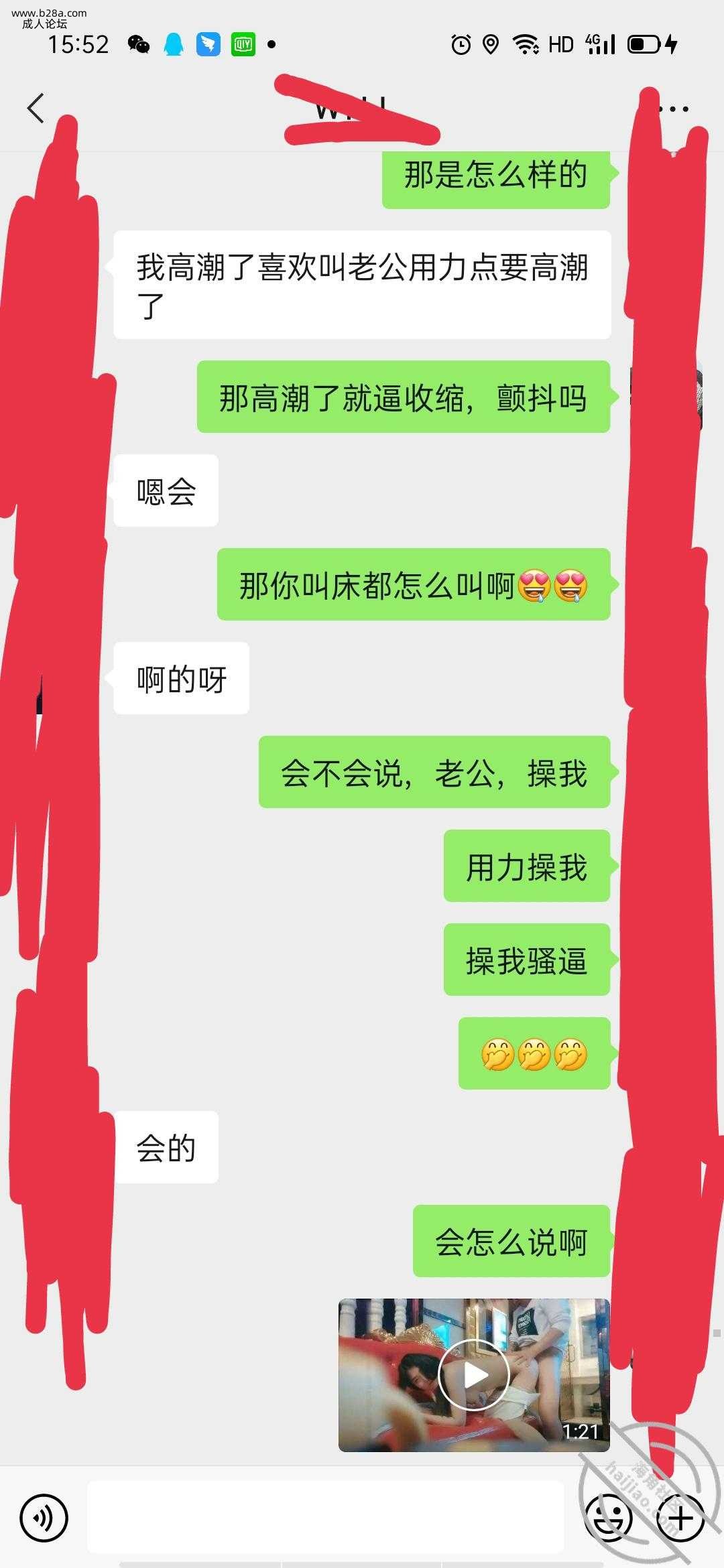724x1568 pixels.
Task: Switch to voice message input
Action: [44, 1518]
